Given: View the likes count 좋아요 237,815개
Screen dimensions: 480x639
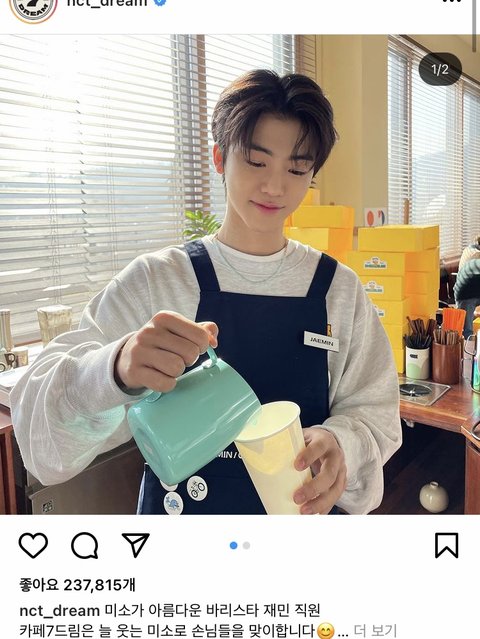Looking at the screenshot, I should click(77, 585).
